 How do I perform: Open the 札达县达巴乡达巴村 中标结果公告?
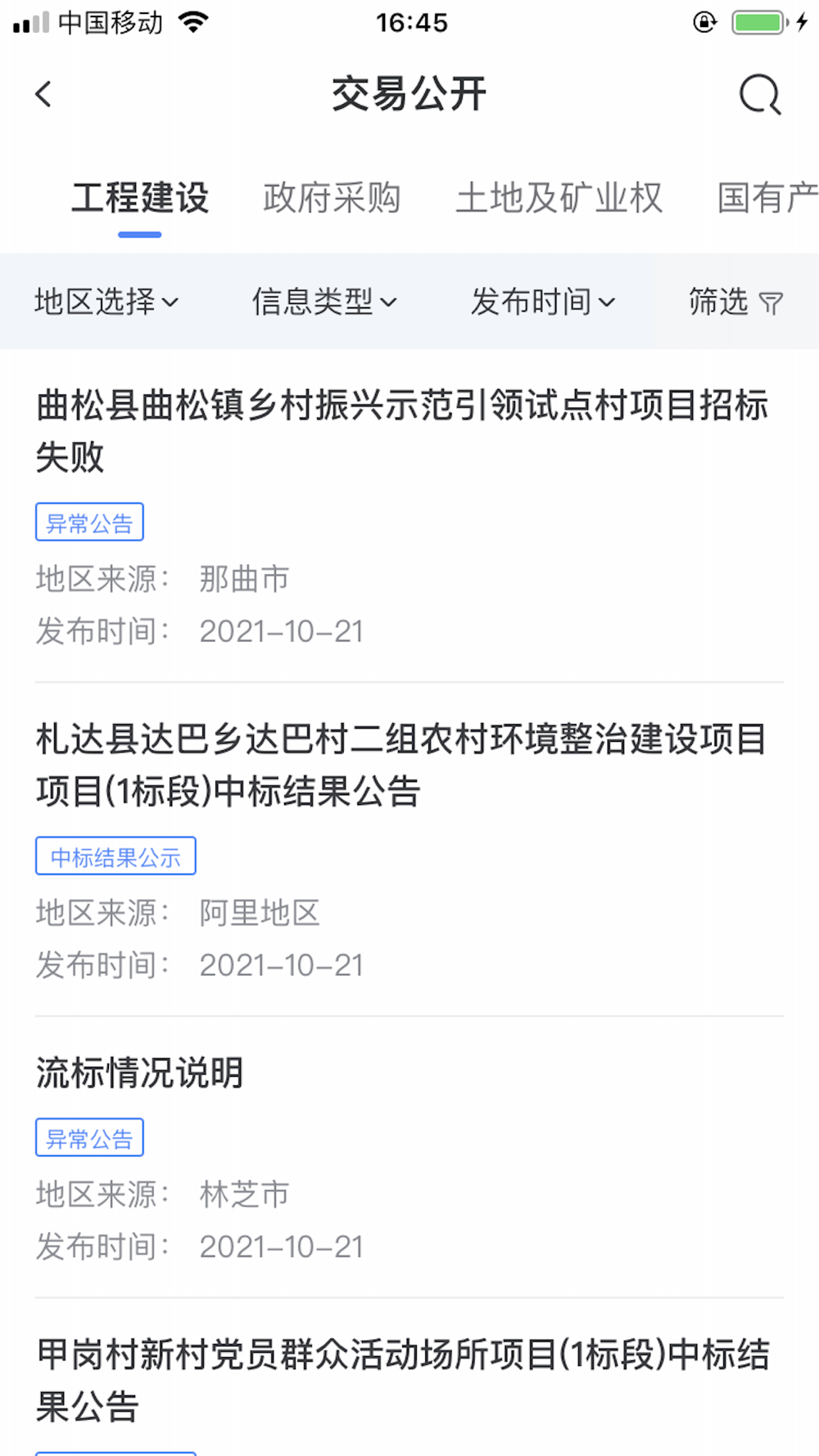[402, 765]
